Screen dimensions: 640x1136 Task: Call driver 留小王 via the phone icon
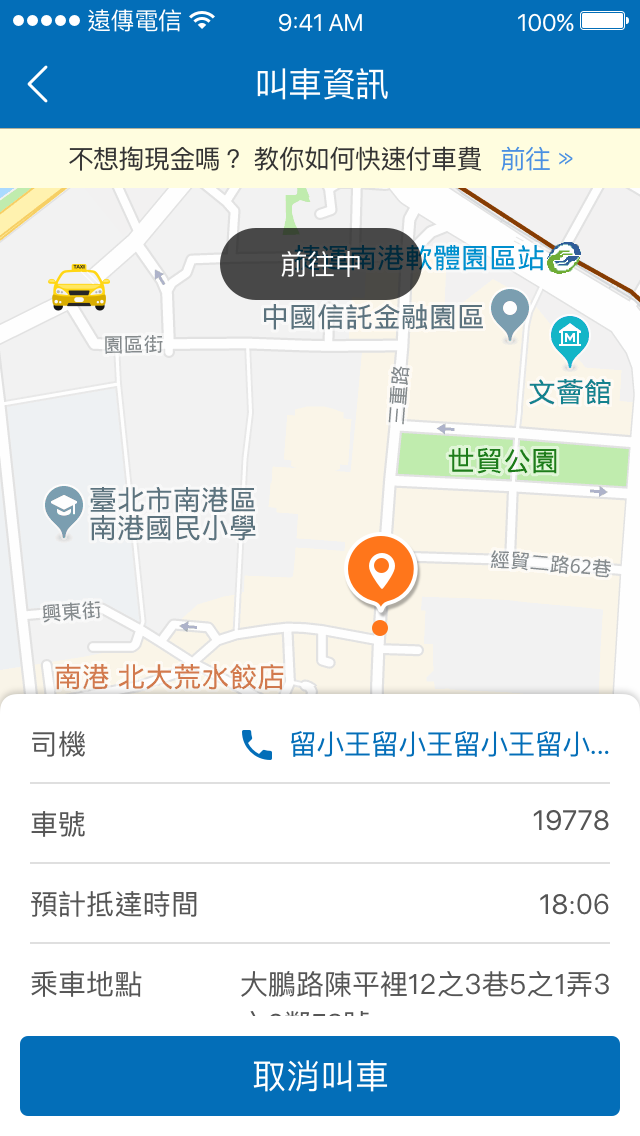coord(256,745)
